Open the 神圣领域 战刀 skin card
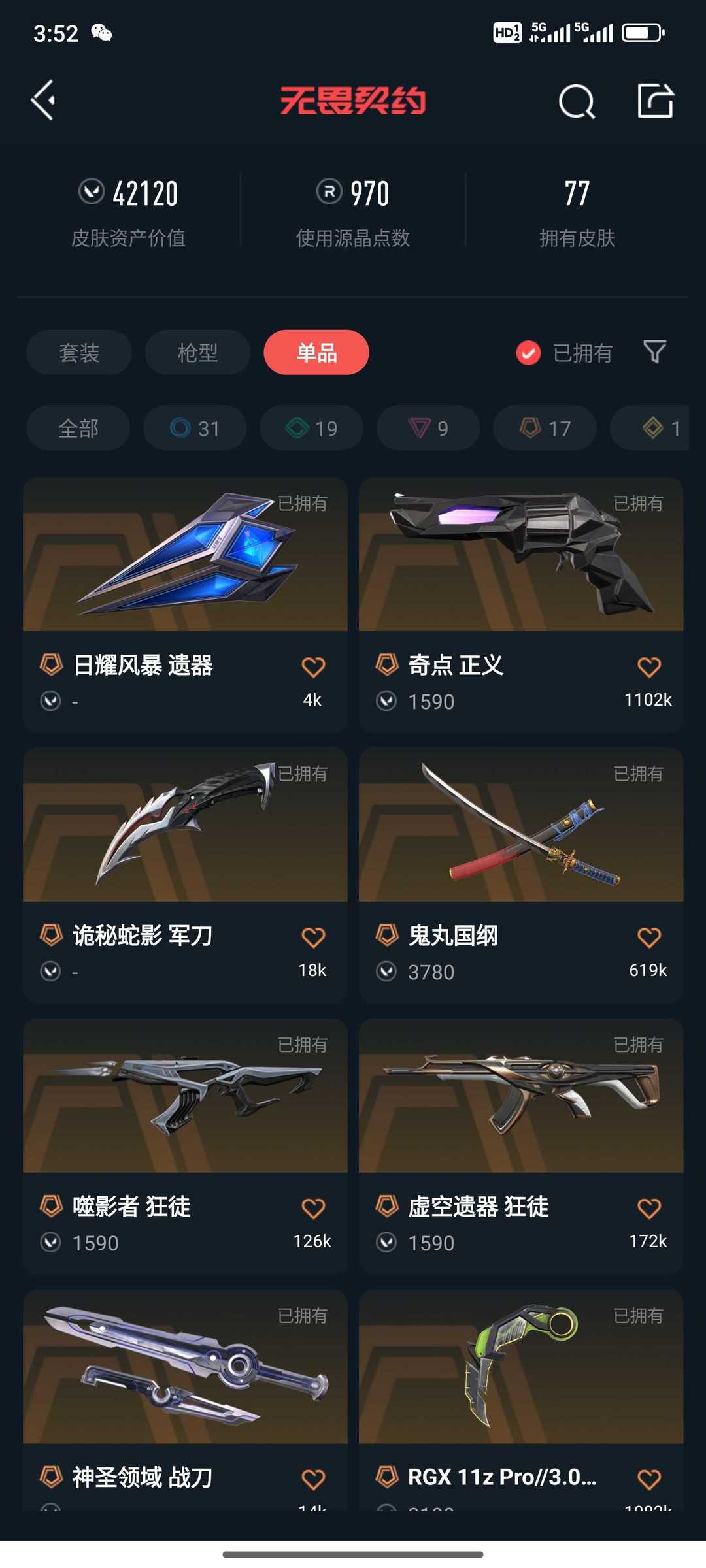The width and height of the screenshot is (706, 1568). click(185, 1399)
